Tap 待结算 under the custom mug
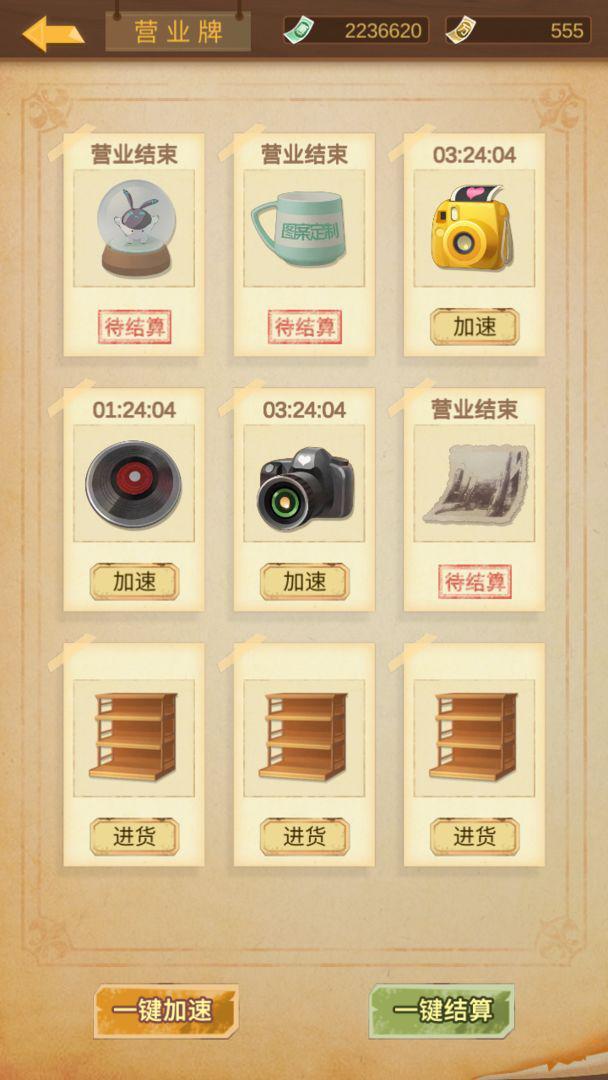Image resolution: width=608 pixels, height=1080 pixels. pos(304,326)
